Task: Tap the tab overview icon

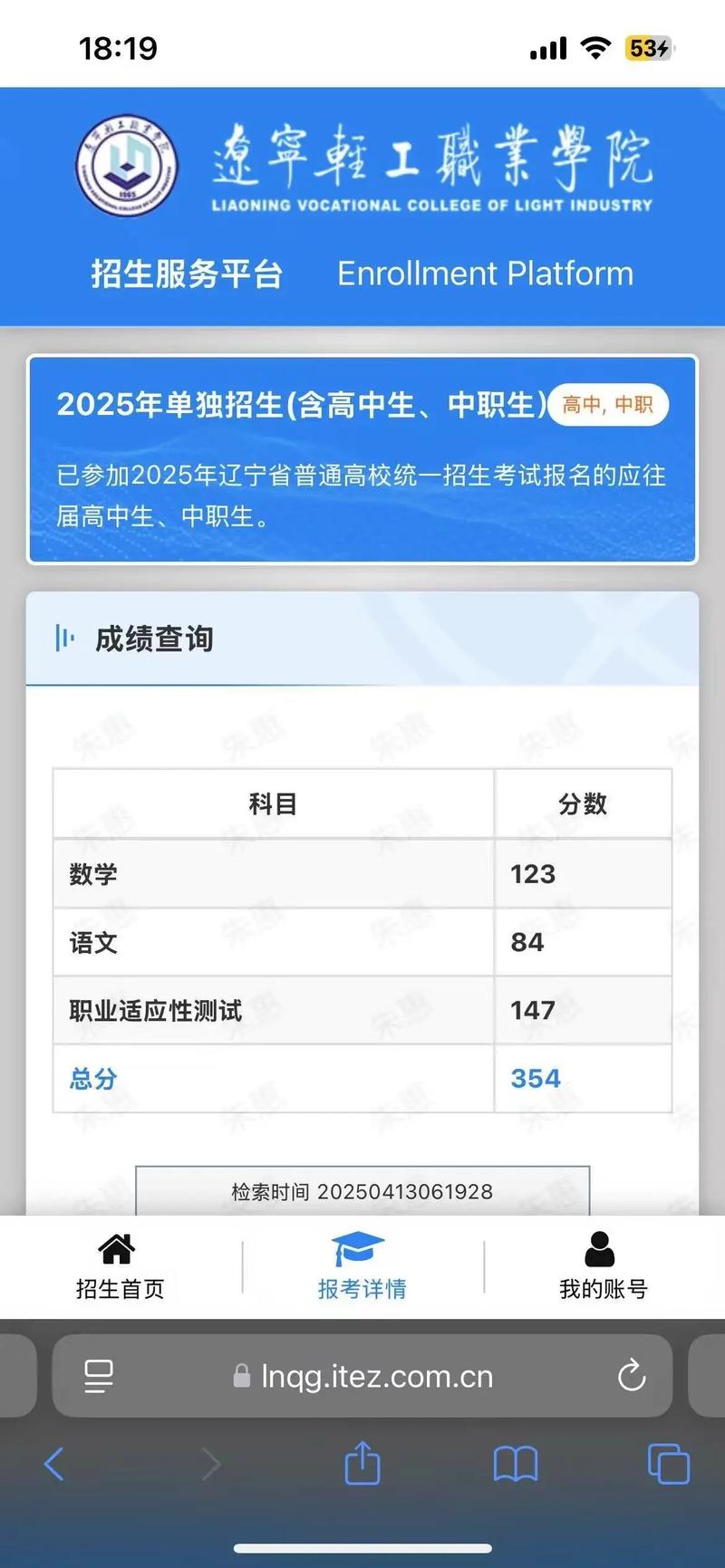Action: point(667,1464)
